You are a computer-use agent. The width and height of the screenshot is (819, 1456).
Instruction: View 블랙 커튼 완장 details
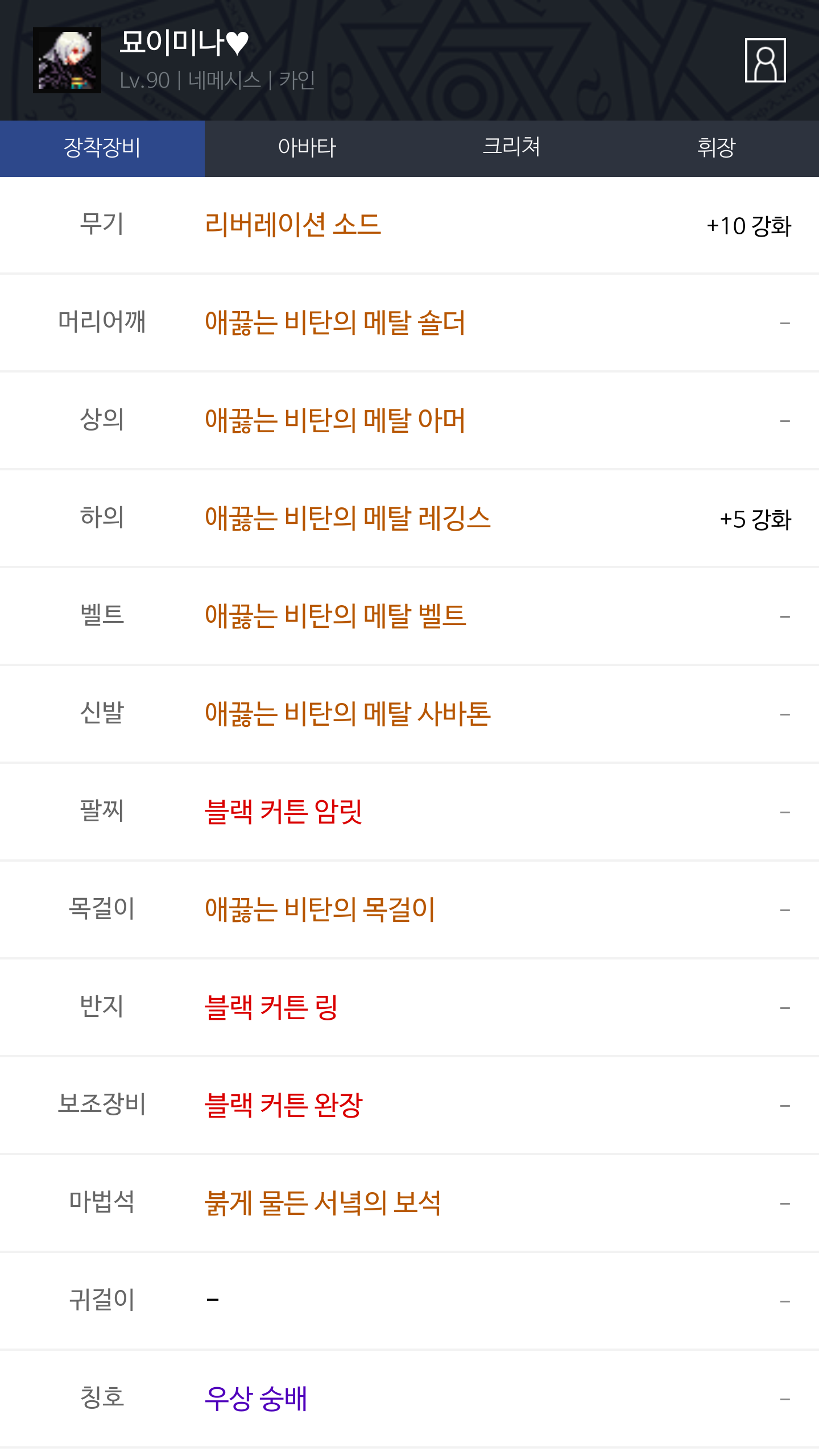[x=283, y=1105]
